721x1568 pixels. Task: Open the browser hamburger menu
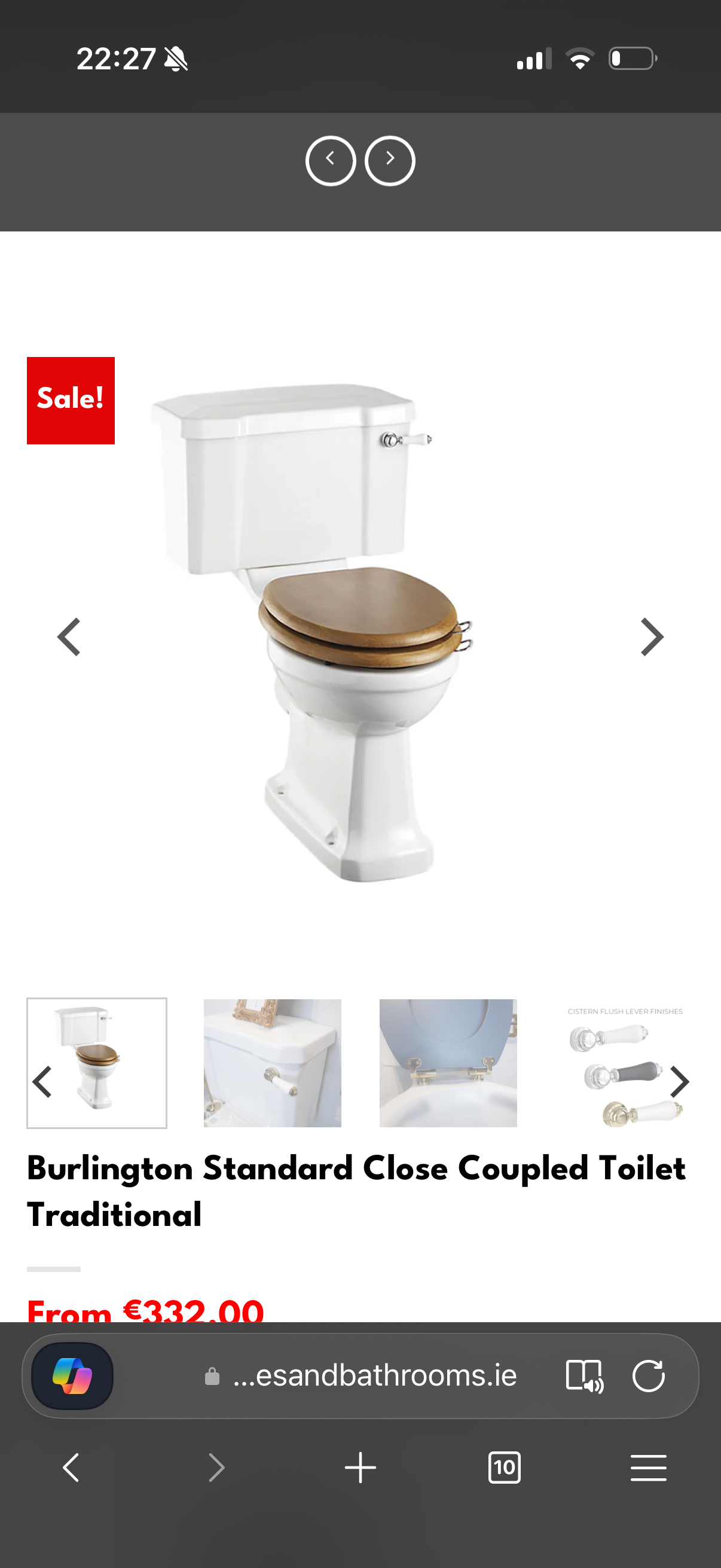click(649, 1468)
